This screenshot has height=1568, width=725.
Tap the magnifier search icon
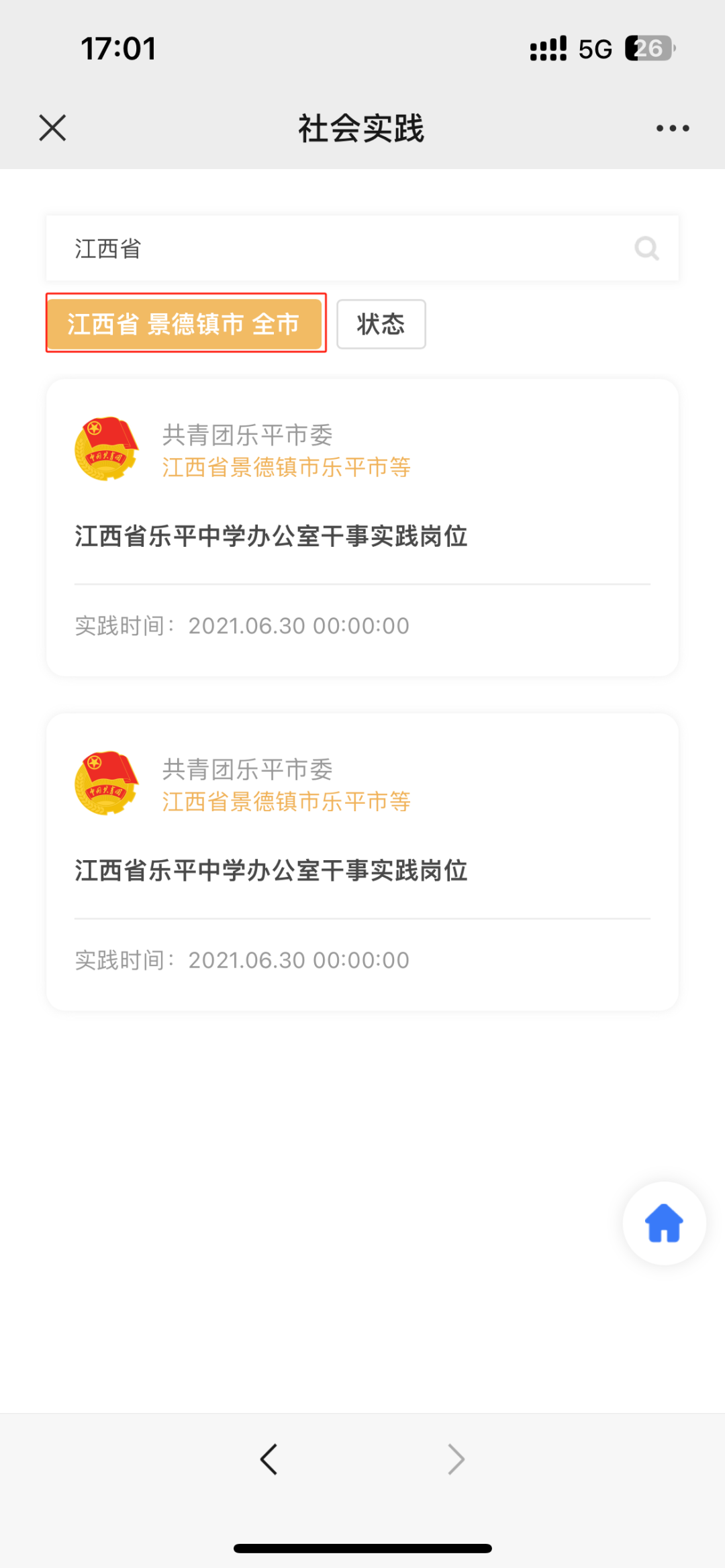pos(646,248)
